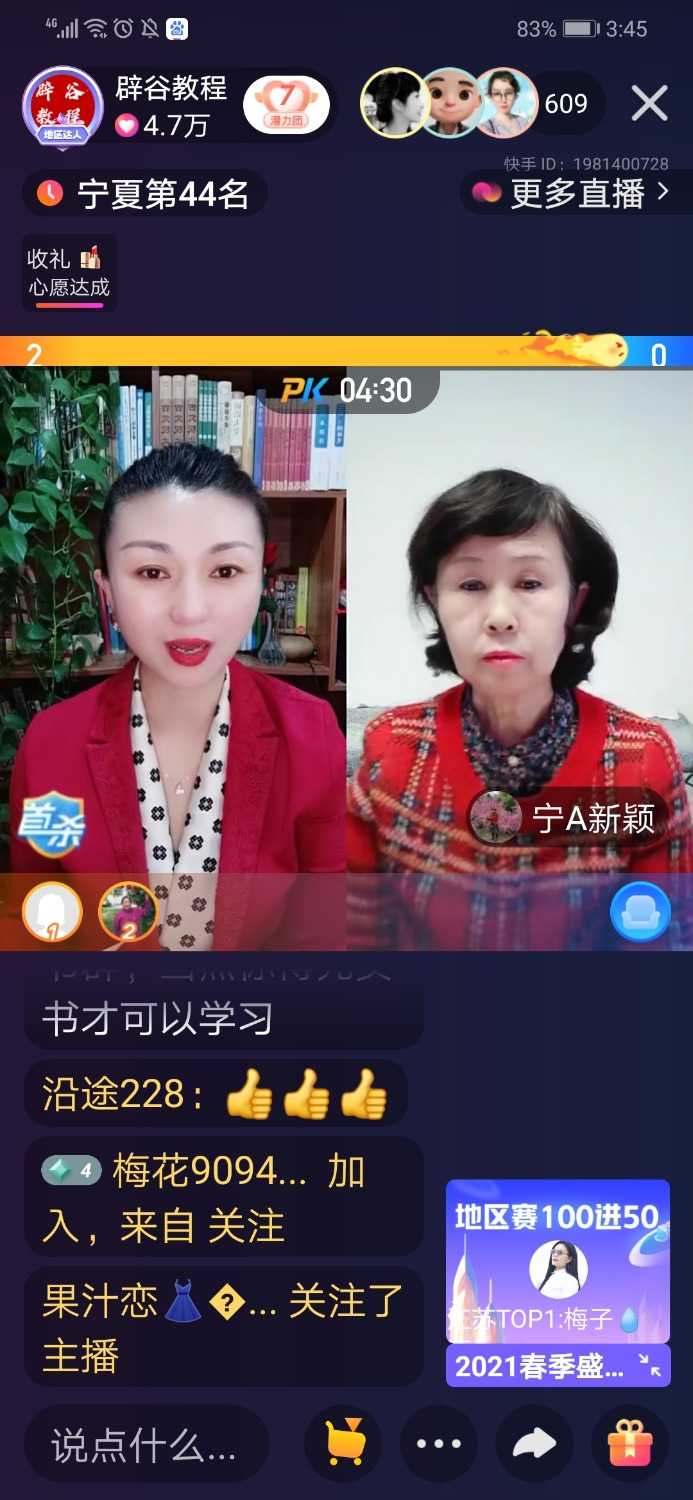
Task: Open the 地区赛100进50 event banner
Action: 557,1260
